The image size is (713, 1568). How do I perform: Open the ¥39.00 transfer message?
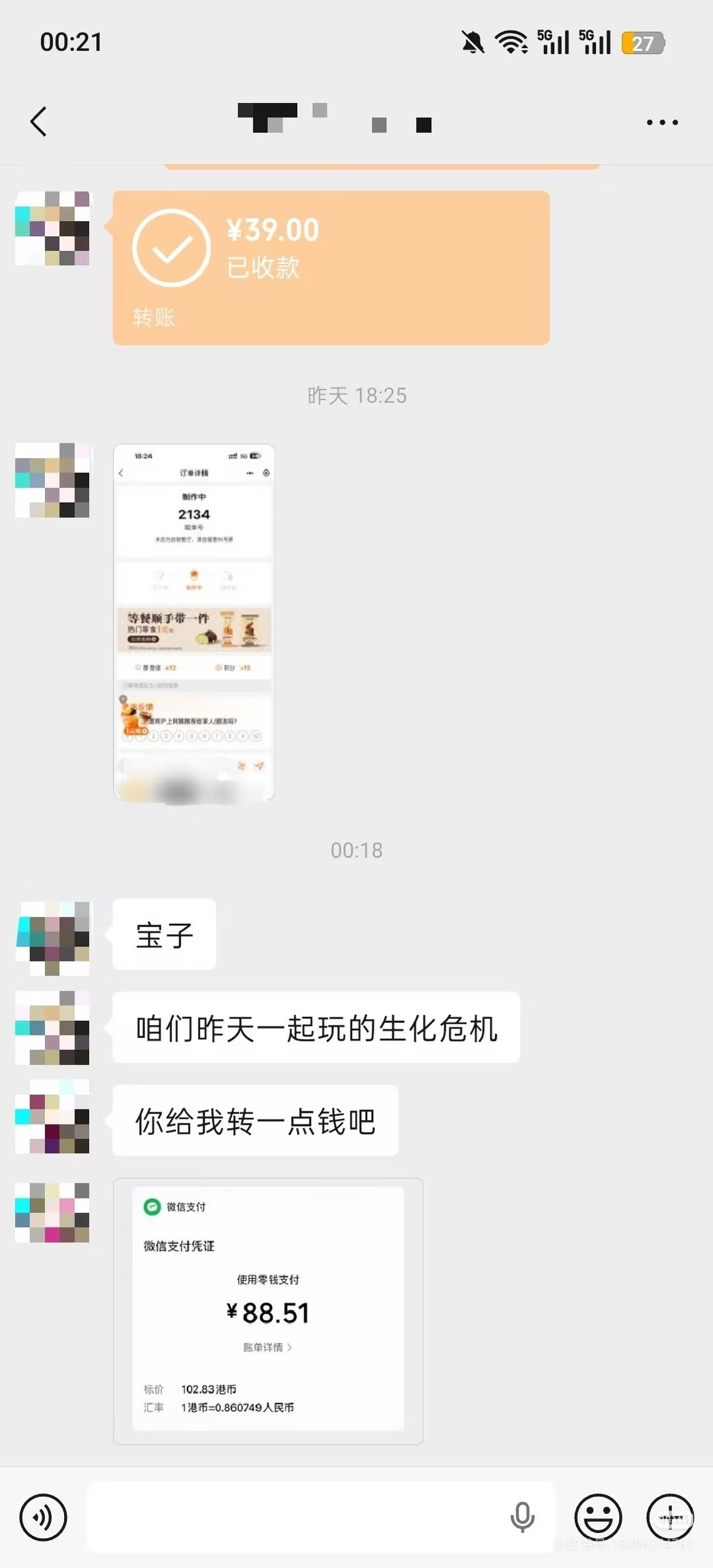point(331,268)
